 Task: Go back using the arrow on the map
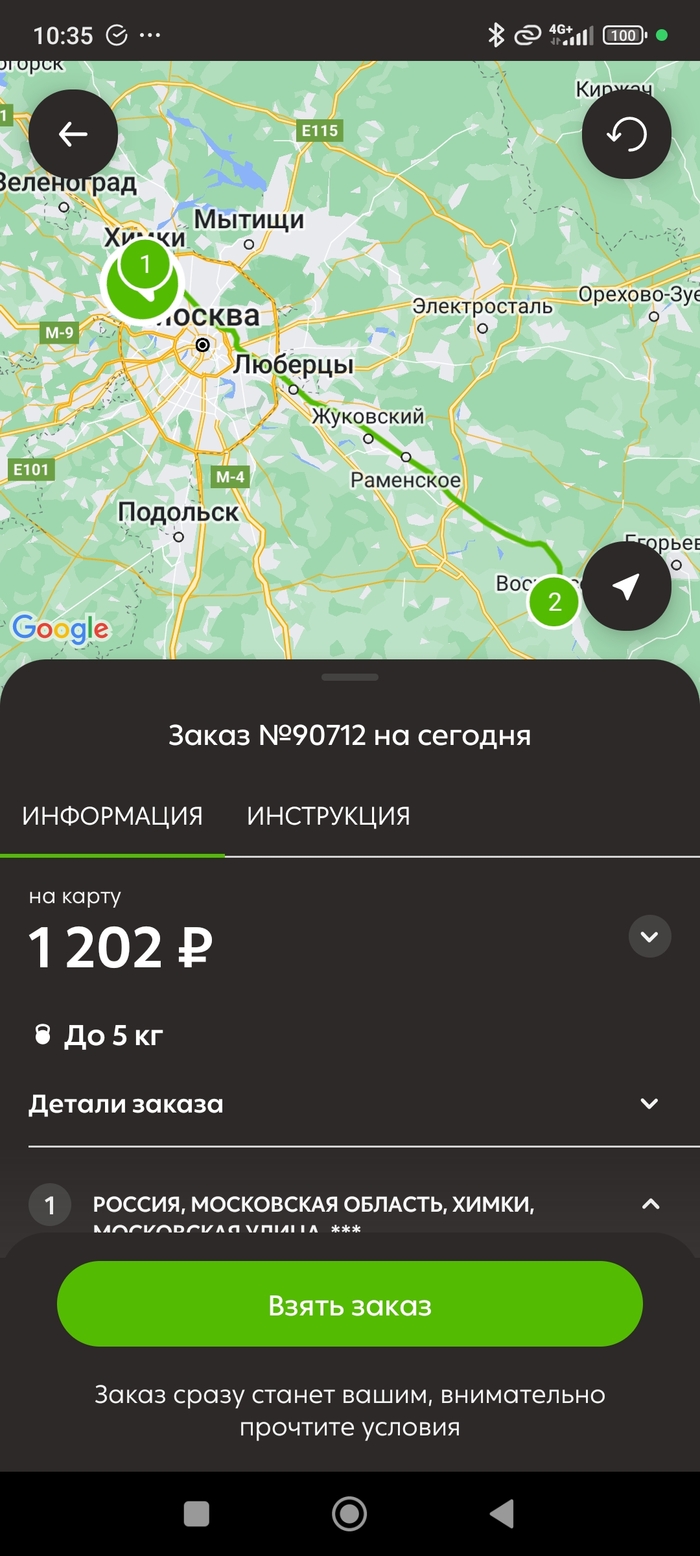(73, 134)
